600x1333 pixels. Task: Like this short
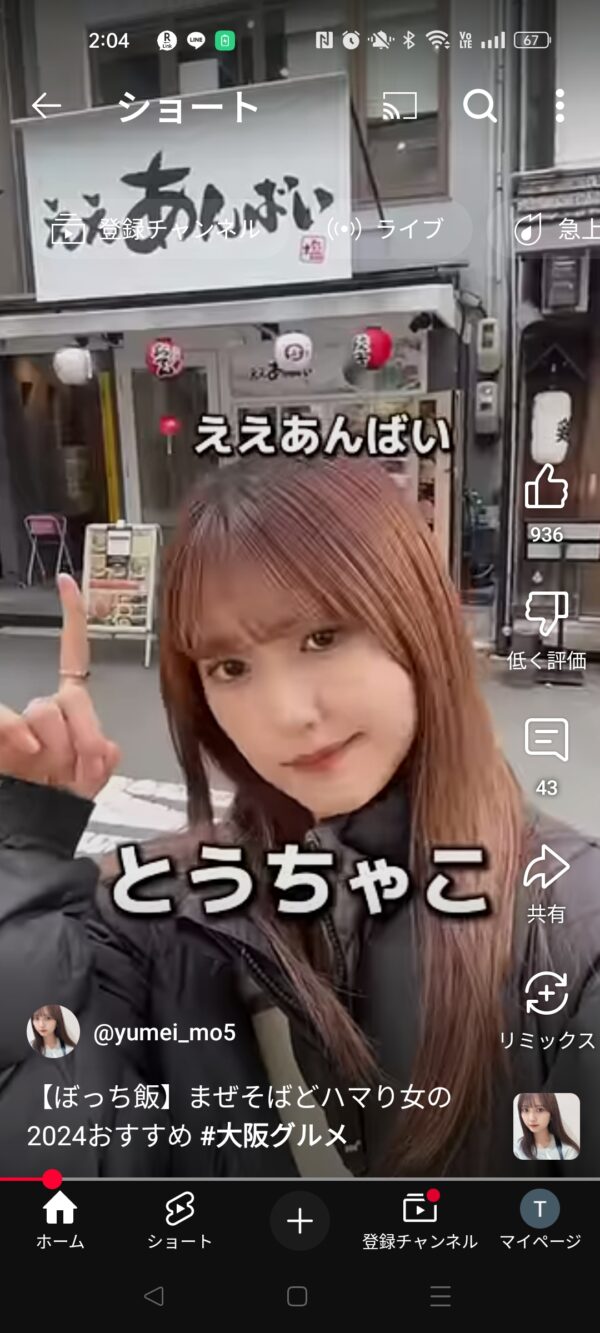point(546,489)
